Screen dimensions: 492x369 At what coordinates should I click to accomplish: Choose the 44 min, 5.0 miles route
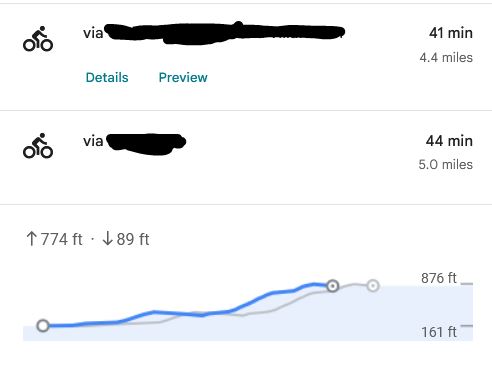click(246, 157)
